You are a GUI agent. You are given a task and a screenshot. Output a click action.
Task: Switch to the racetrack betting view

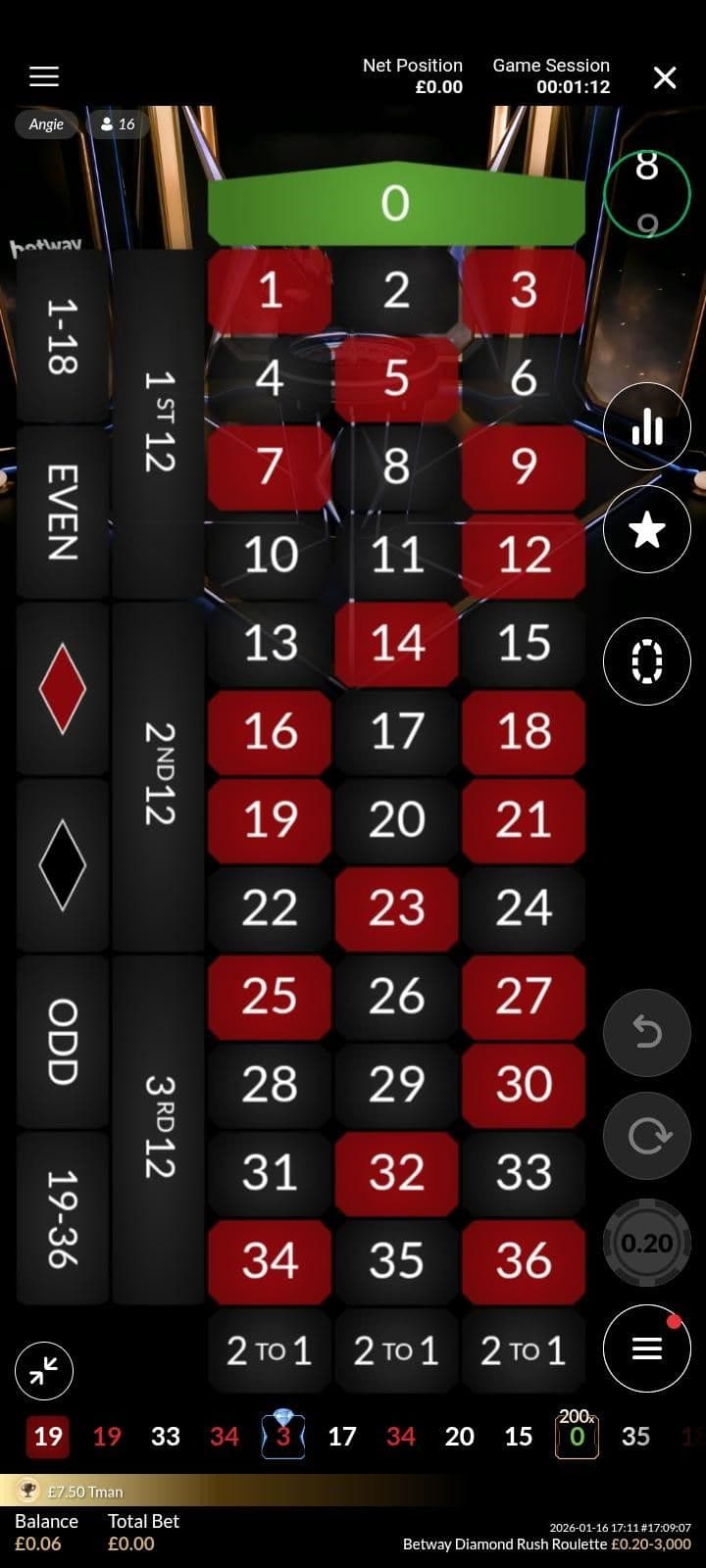tap(647, 661)
